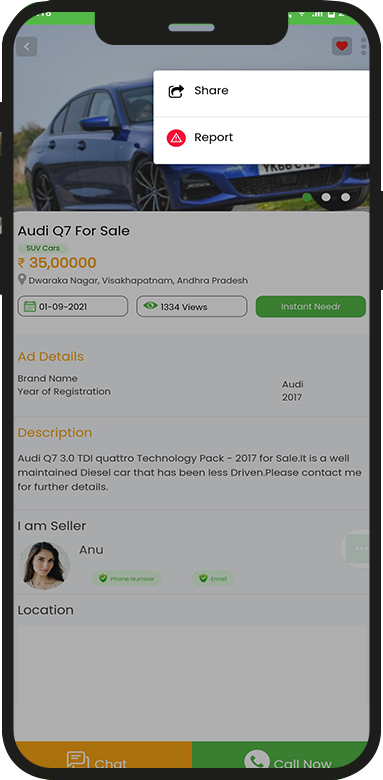Screen dimensions: 383x780
Task: Tap the Instant Needr button
Action: tap(310, 306)
